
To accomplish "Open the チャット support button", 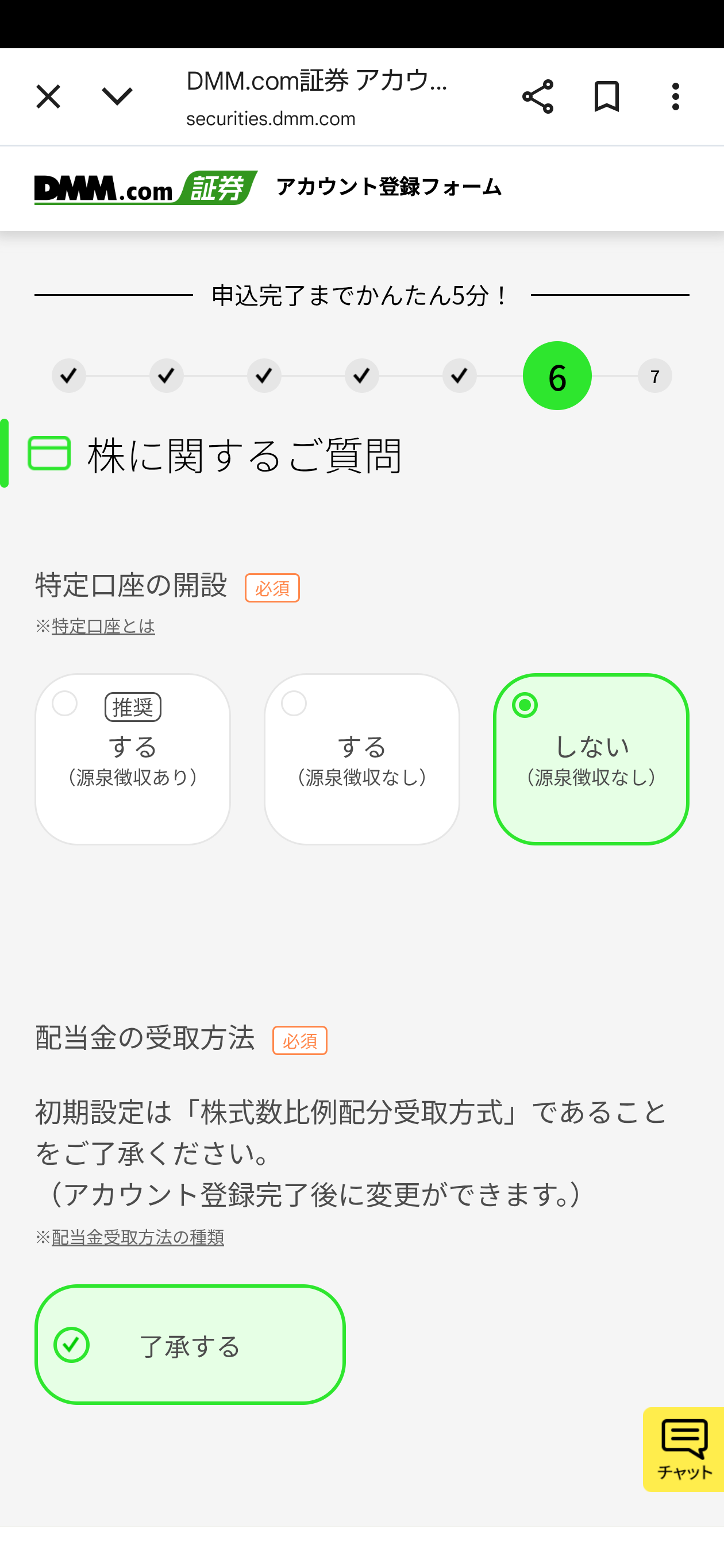I will pos(684,1449).
